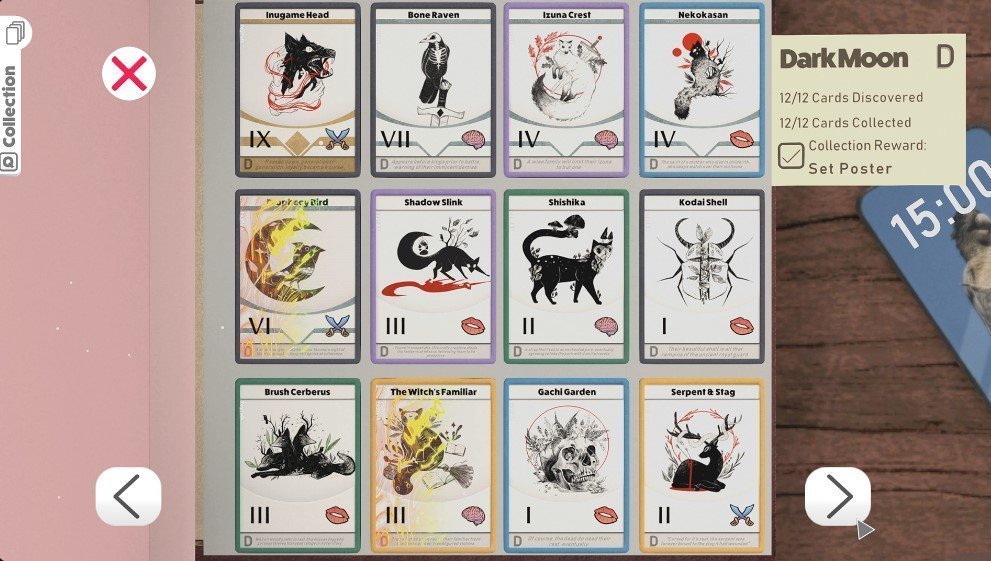Open the Izuna Crest card
This screenshot has height=561, width=991.
pos(566,90)
